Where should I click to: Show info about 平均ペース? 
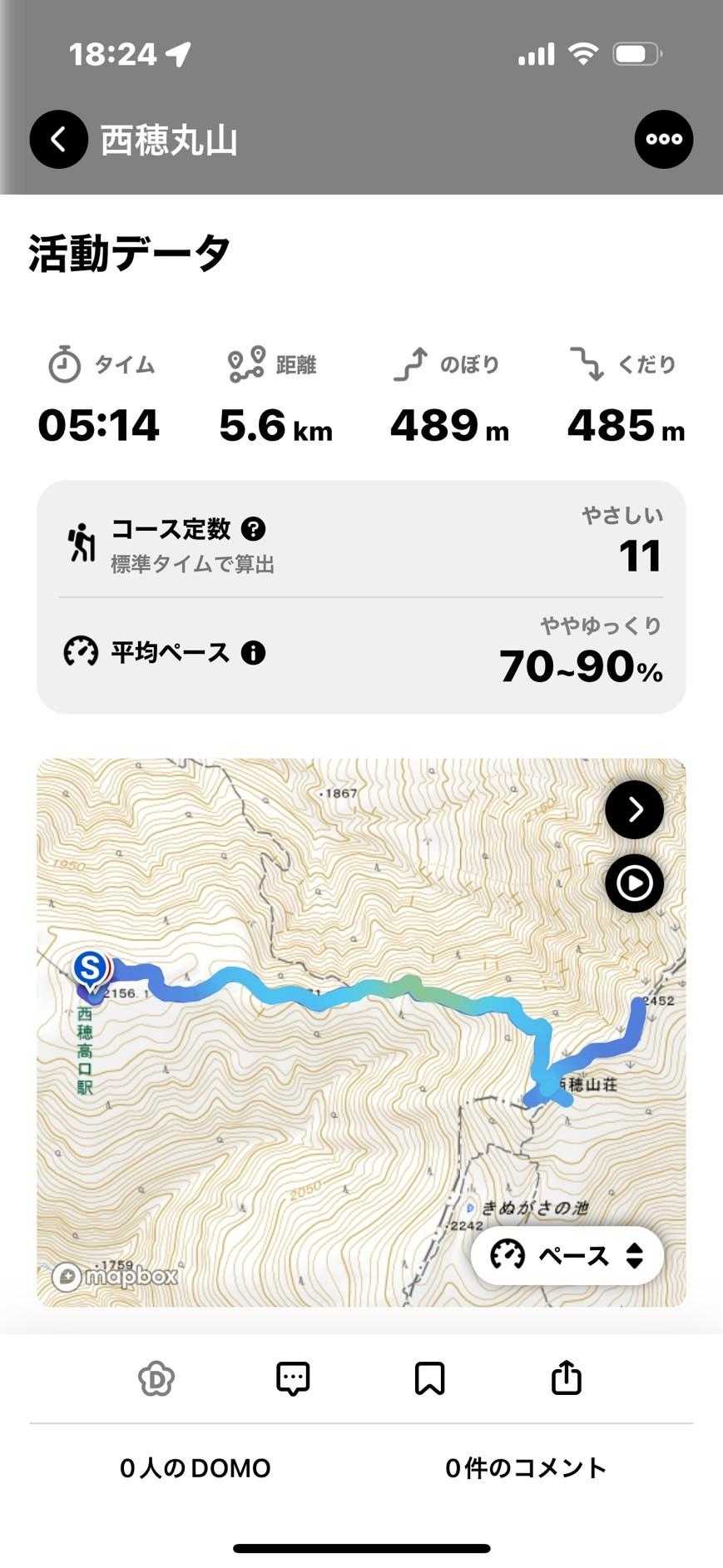coord(253,652)
